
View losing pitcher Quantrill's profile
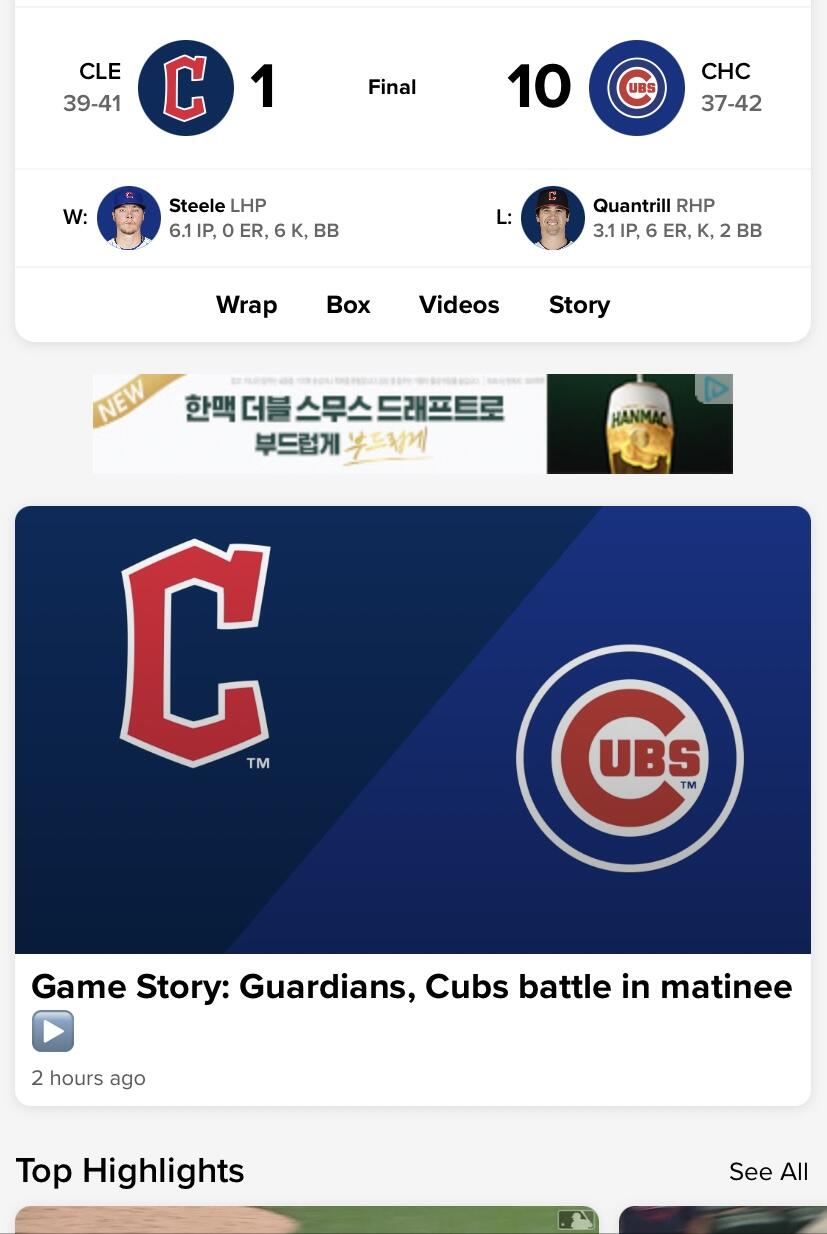tap(553, 217)
